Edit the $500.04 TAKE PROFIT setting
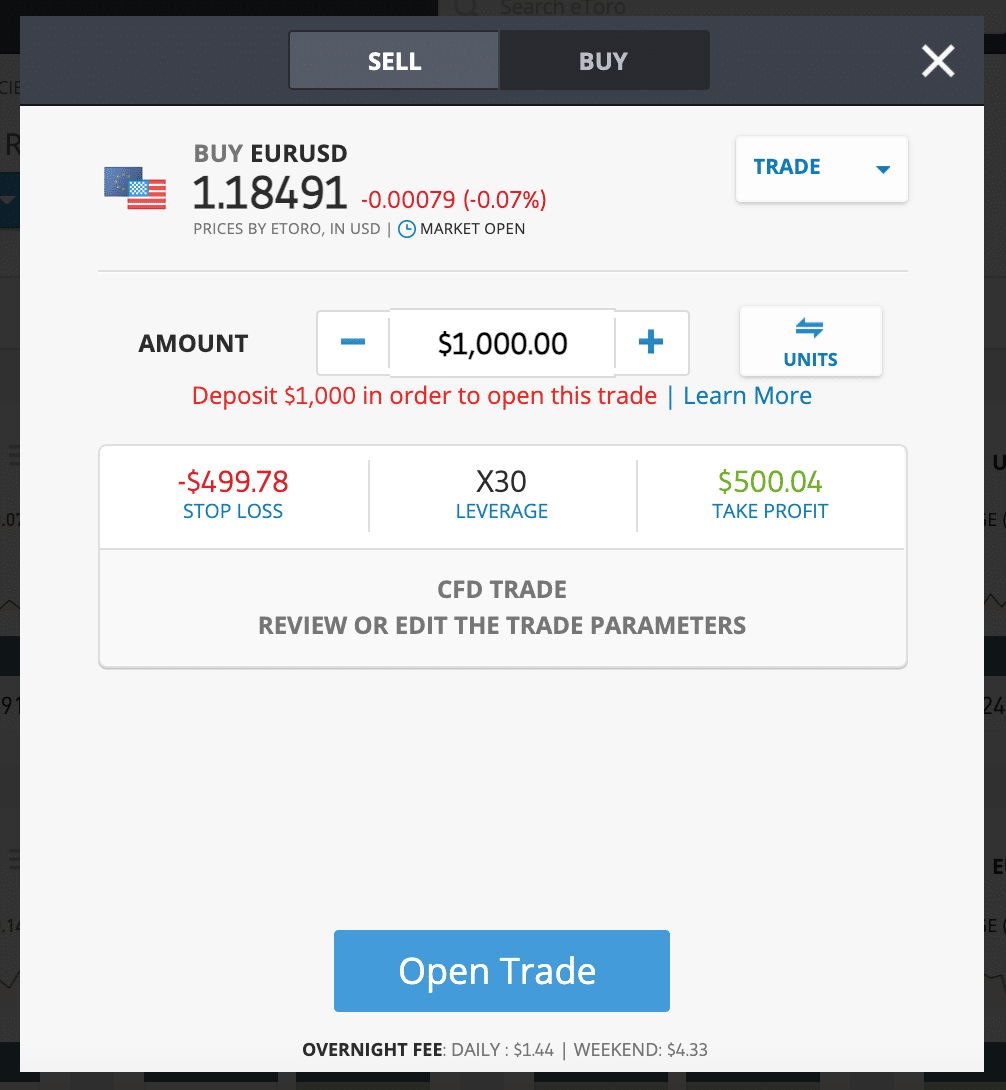1006x1090 pixels. point(770,495)
